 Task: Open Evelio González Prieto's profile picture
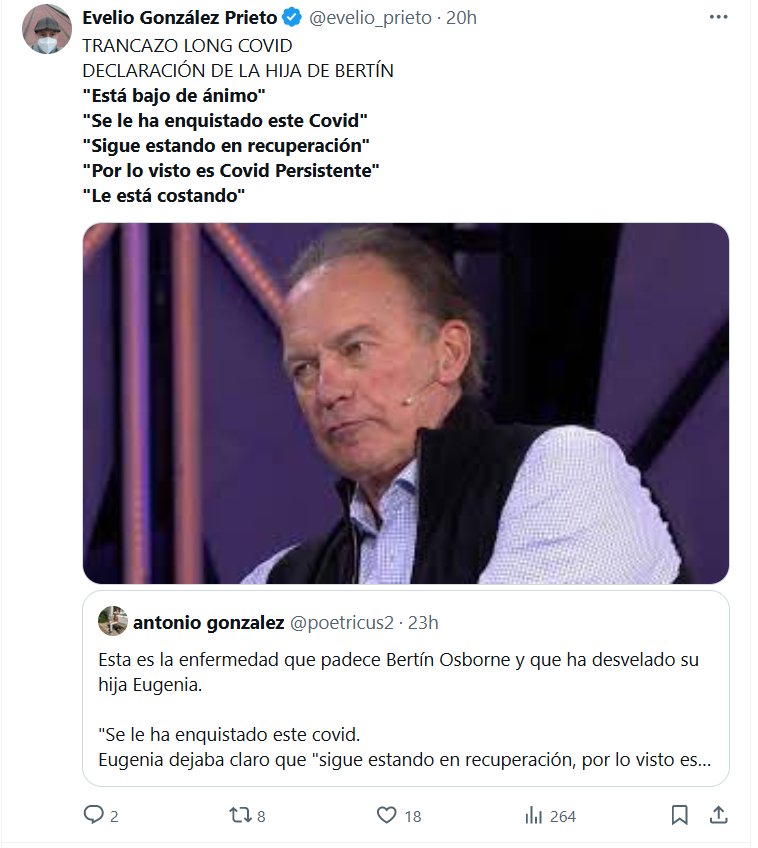[x=46, y=29]
